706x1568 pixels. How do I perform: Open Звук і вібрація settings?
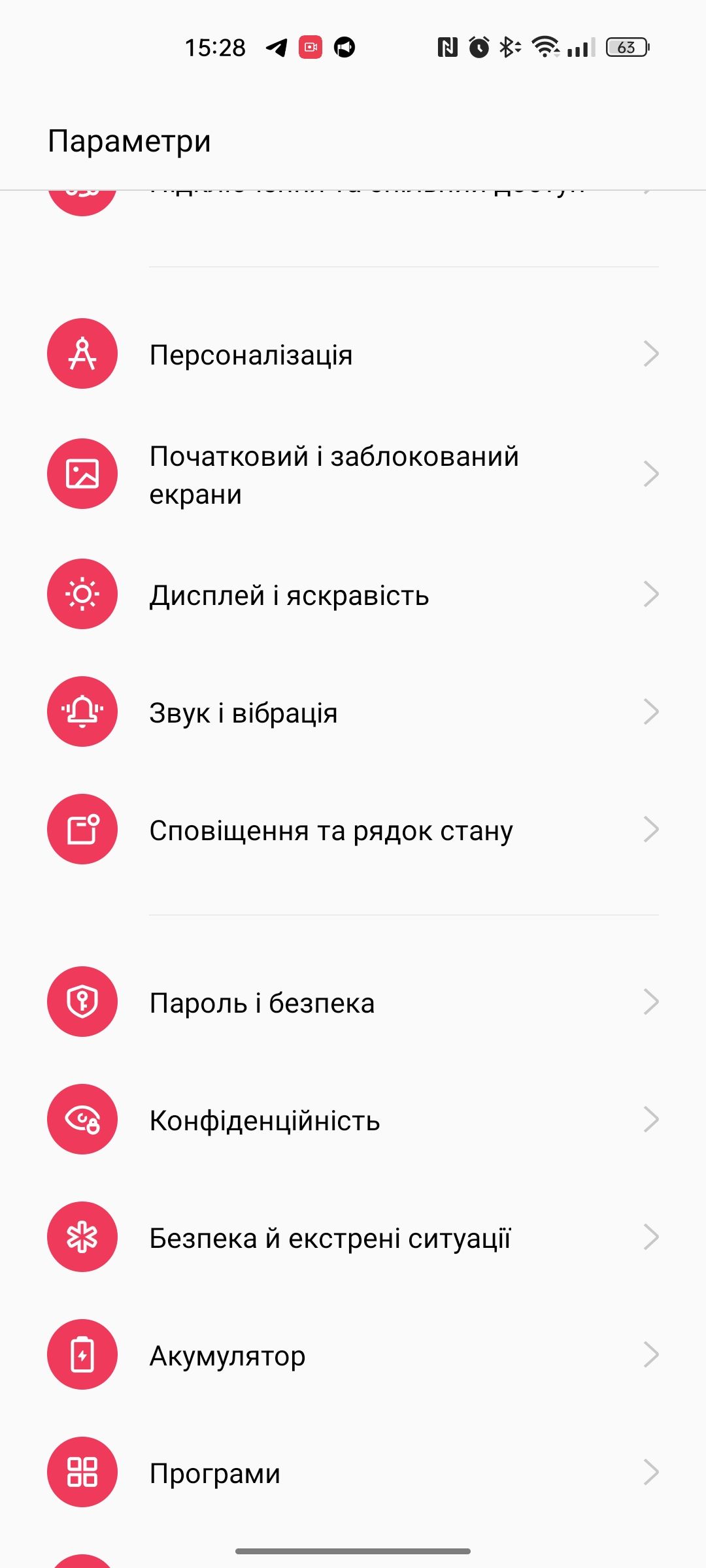[353, 712]
